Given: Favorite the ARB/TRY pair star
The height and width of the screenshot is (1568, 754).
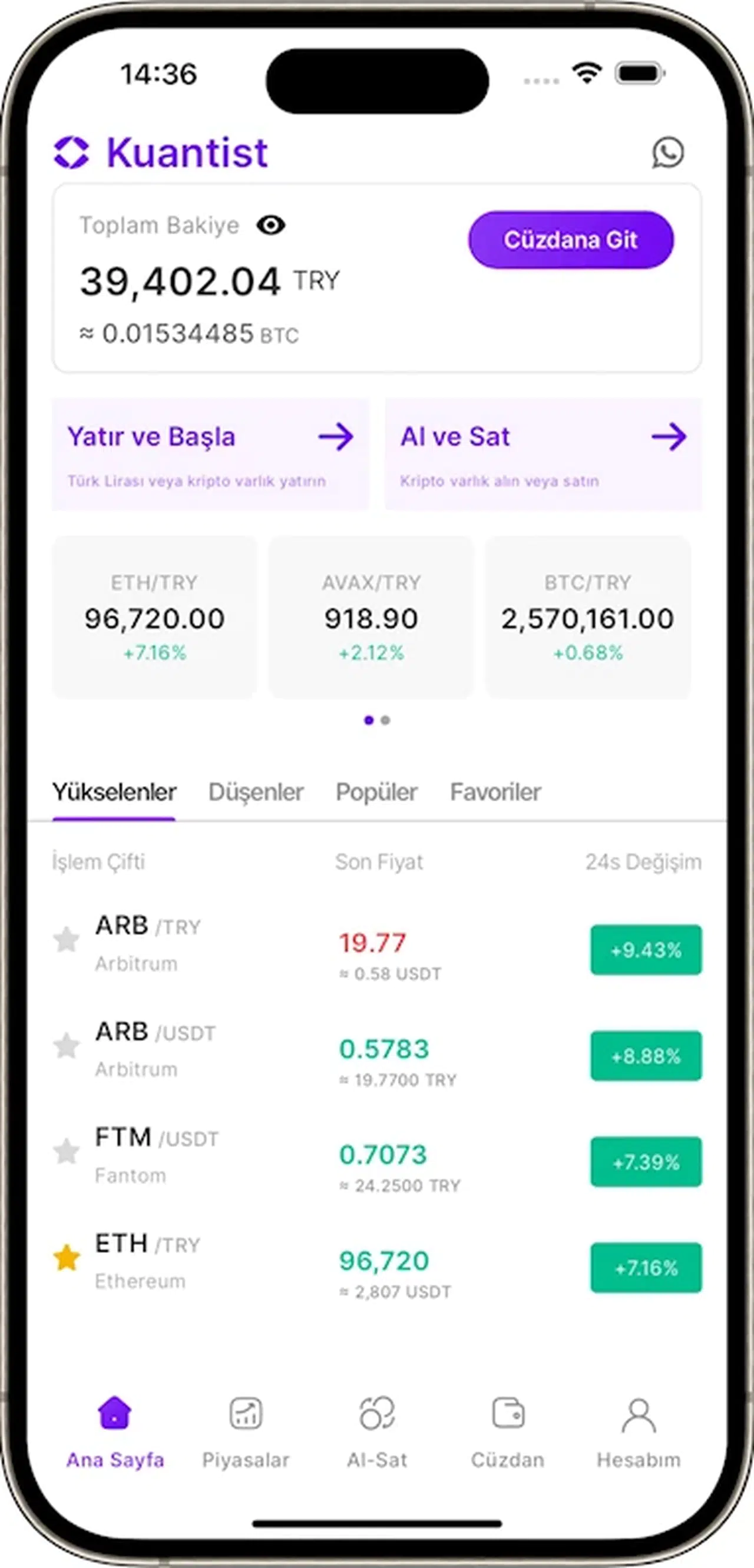Looking at the screenshot, I should pyautogui.click(x=67, y=939).
